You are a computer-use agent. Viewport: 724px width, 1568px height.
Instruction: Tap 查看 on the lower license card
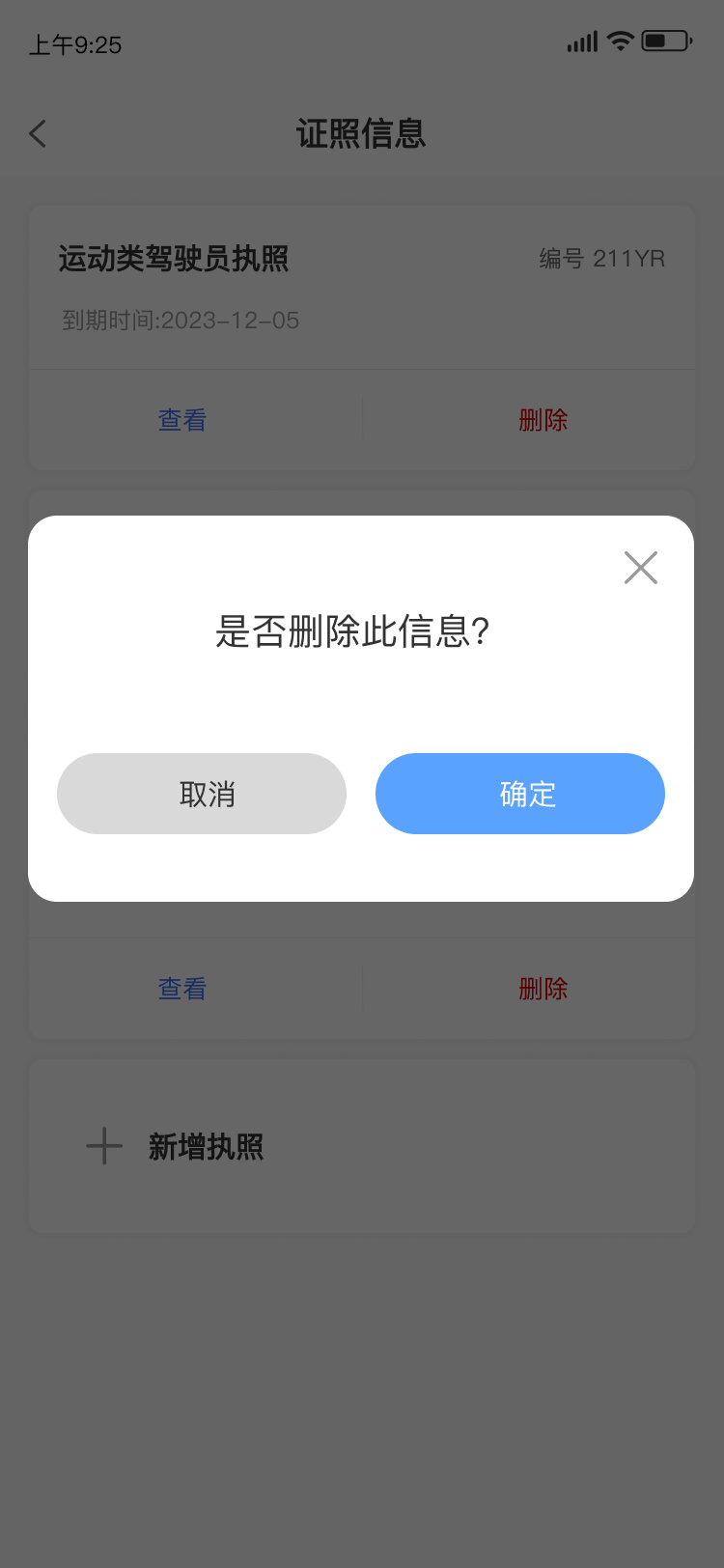[181, 988]
